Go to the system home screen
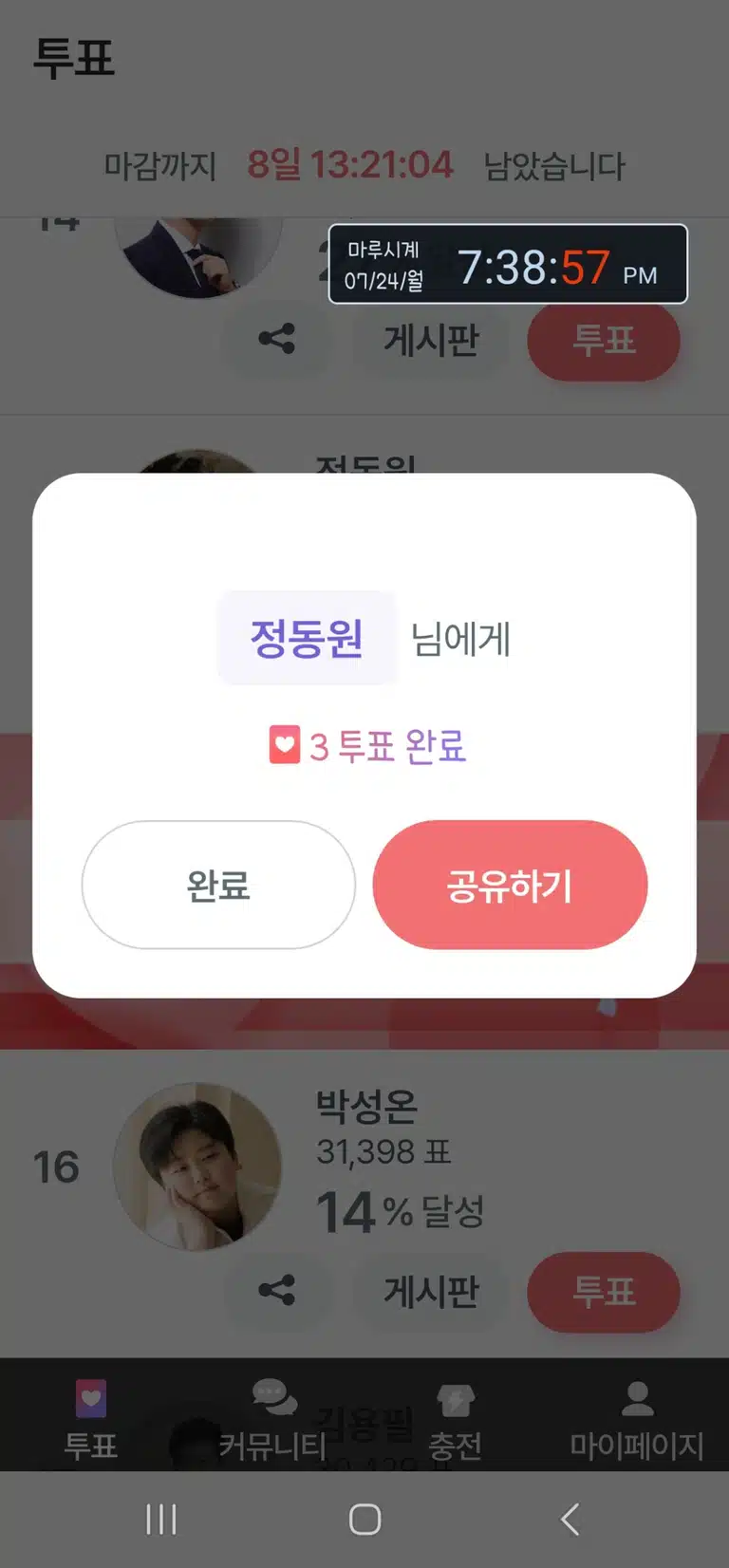The width and height of the screenshot is (729, 1568). 364,1519
